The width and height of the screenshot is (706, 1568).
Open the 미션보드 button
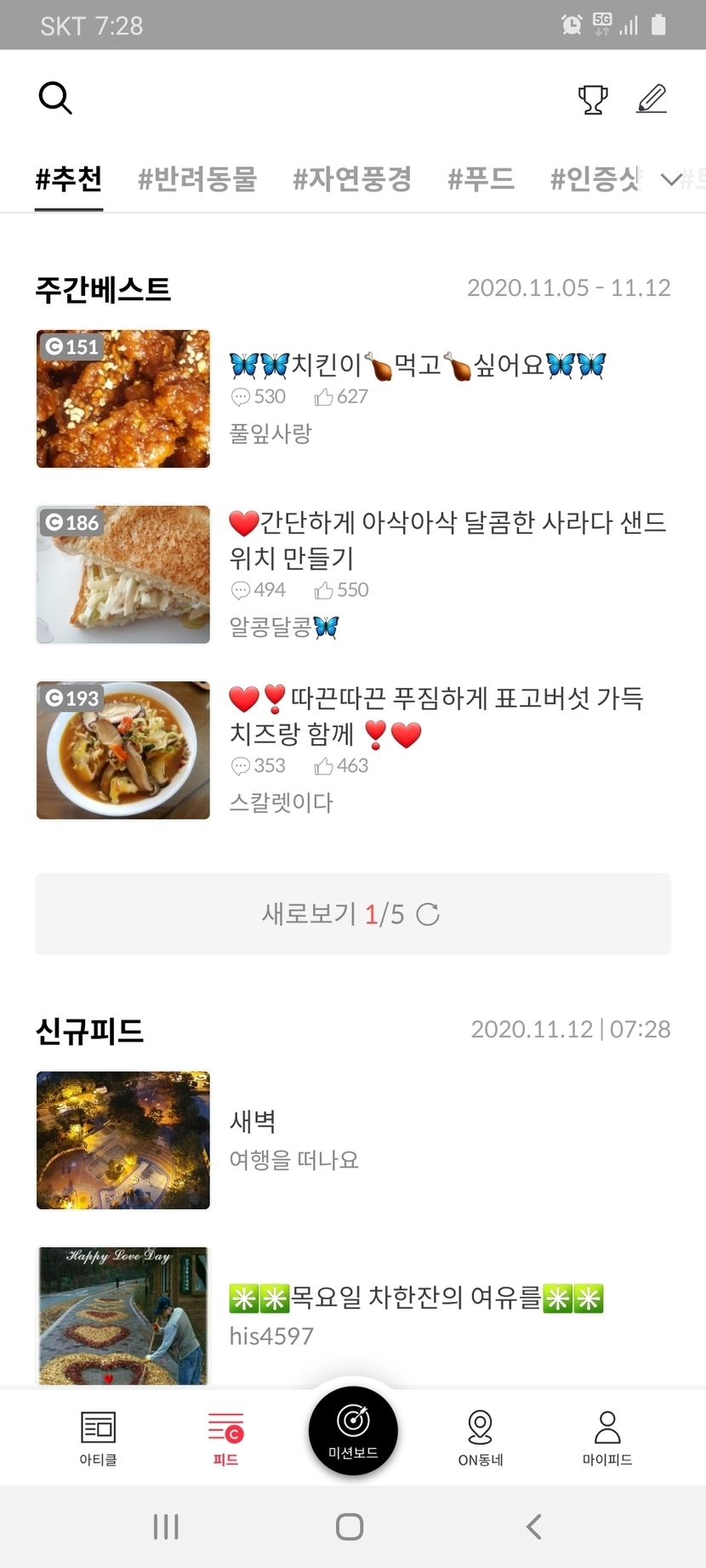(353, 1430)
